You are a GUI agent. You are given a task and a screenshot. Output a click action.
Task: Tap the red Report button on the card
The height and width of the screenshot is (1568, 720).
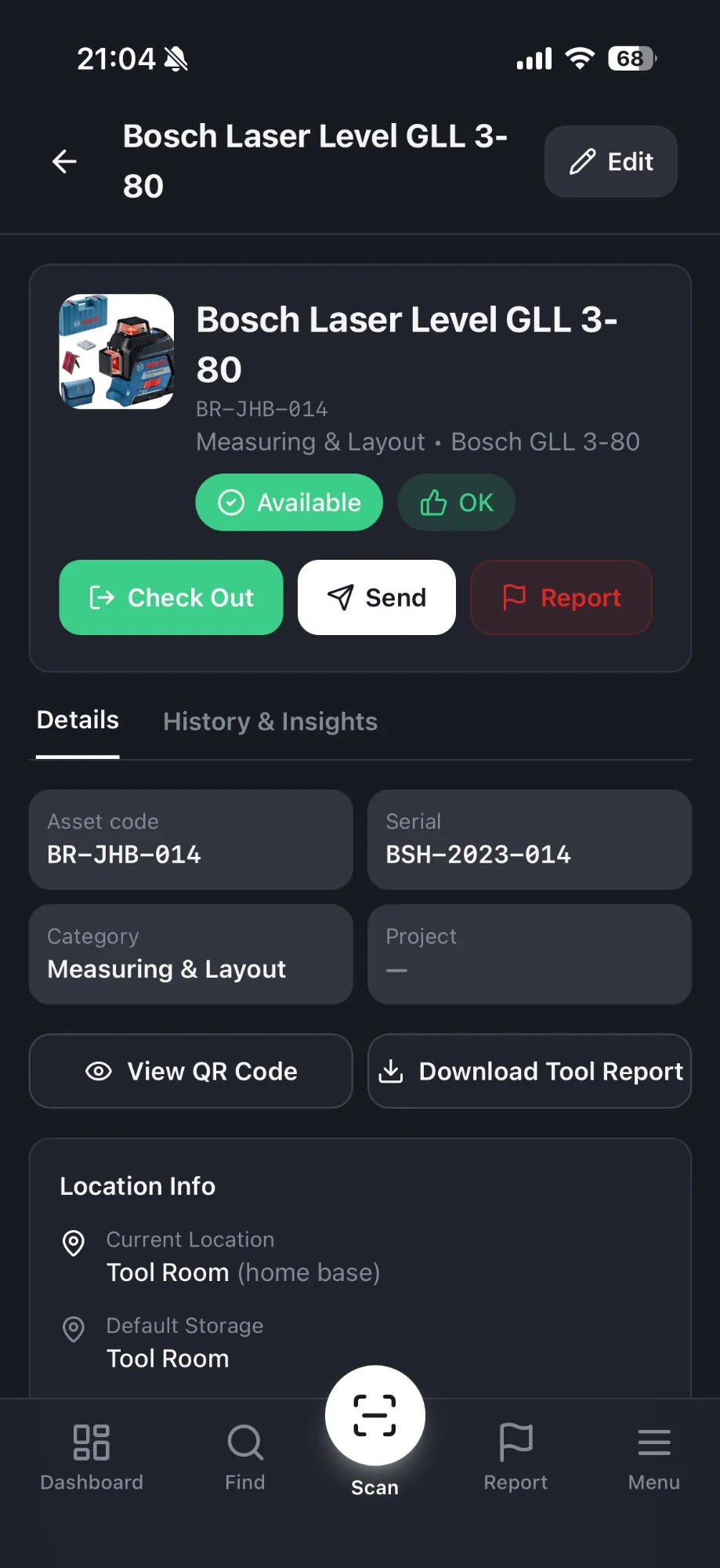pos(561,597)
